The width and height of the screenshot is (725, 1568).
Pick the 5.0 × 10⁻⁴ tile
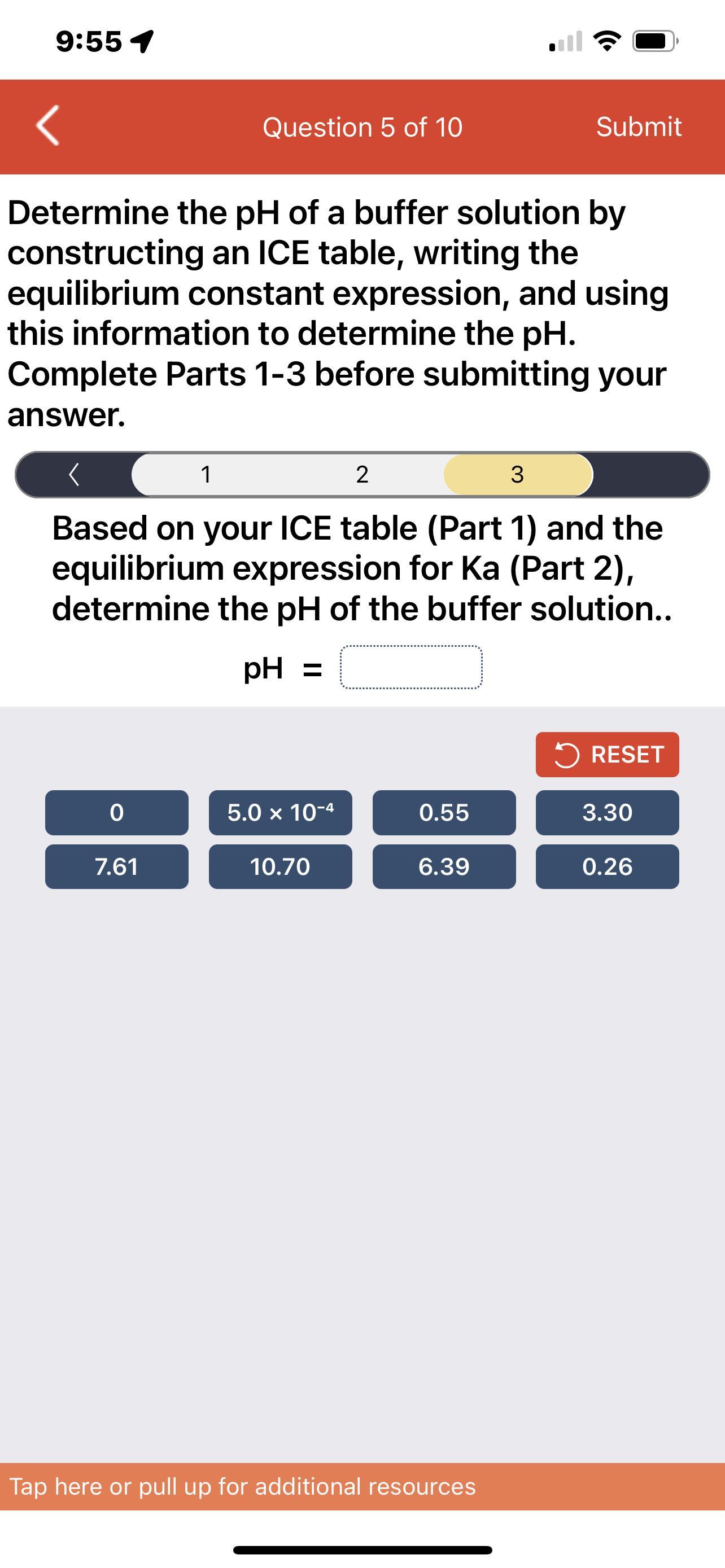pos(280,813)
